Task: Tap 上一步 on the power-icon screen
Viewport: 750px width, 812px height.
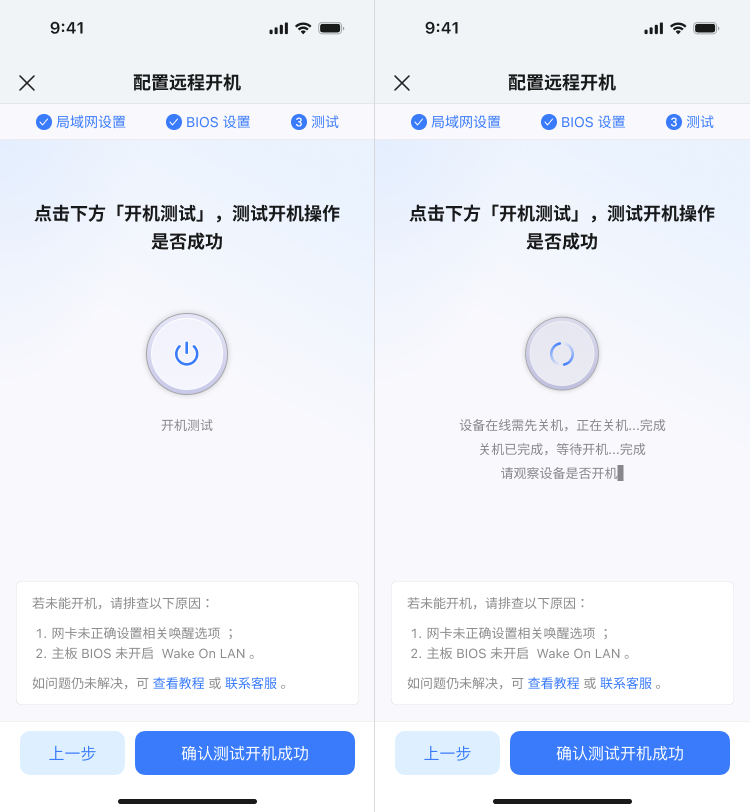Action: [x=72, y=753]
